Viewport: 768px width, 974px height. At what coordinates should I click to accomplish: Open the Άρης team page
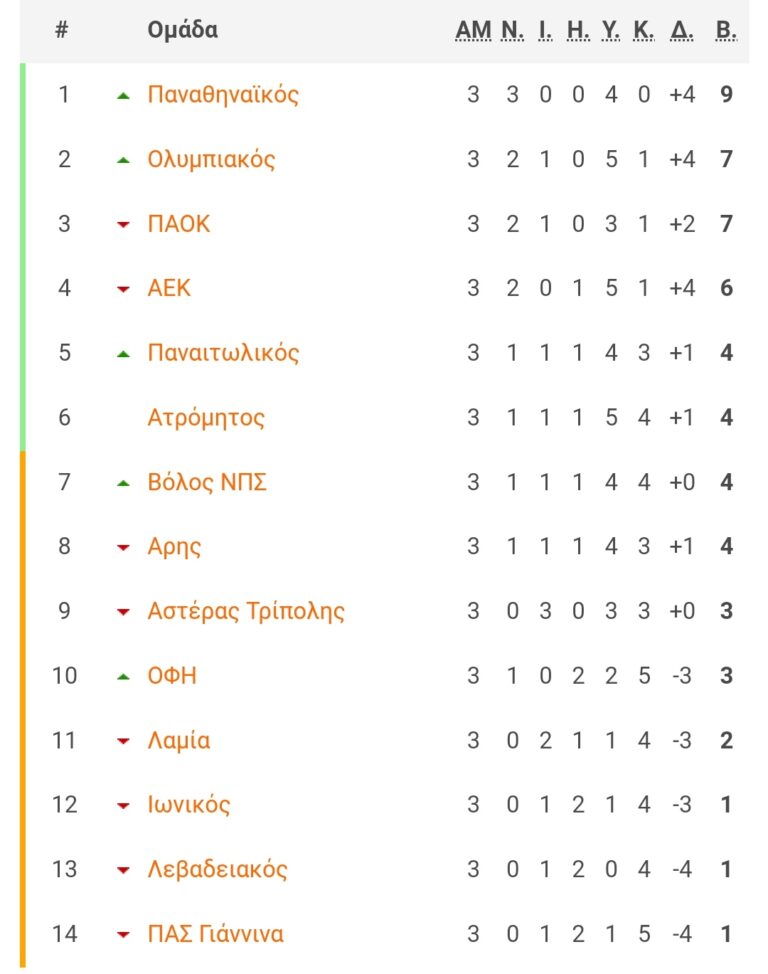pos(174,547)
